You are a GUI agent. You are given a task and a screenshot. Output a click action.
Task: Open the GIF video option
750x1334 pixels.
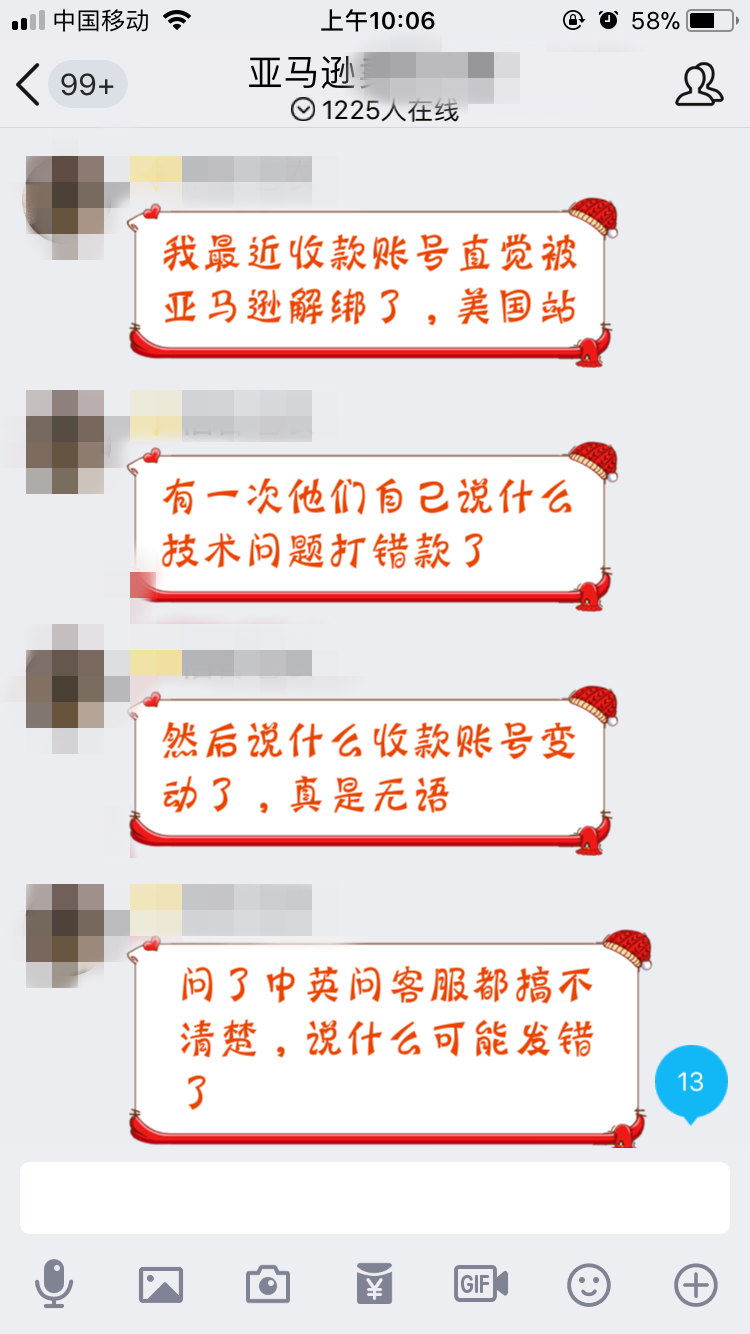pyautogui.click(x=481, y=1284)
